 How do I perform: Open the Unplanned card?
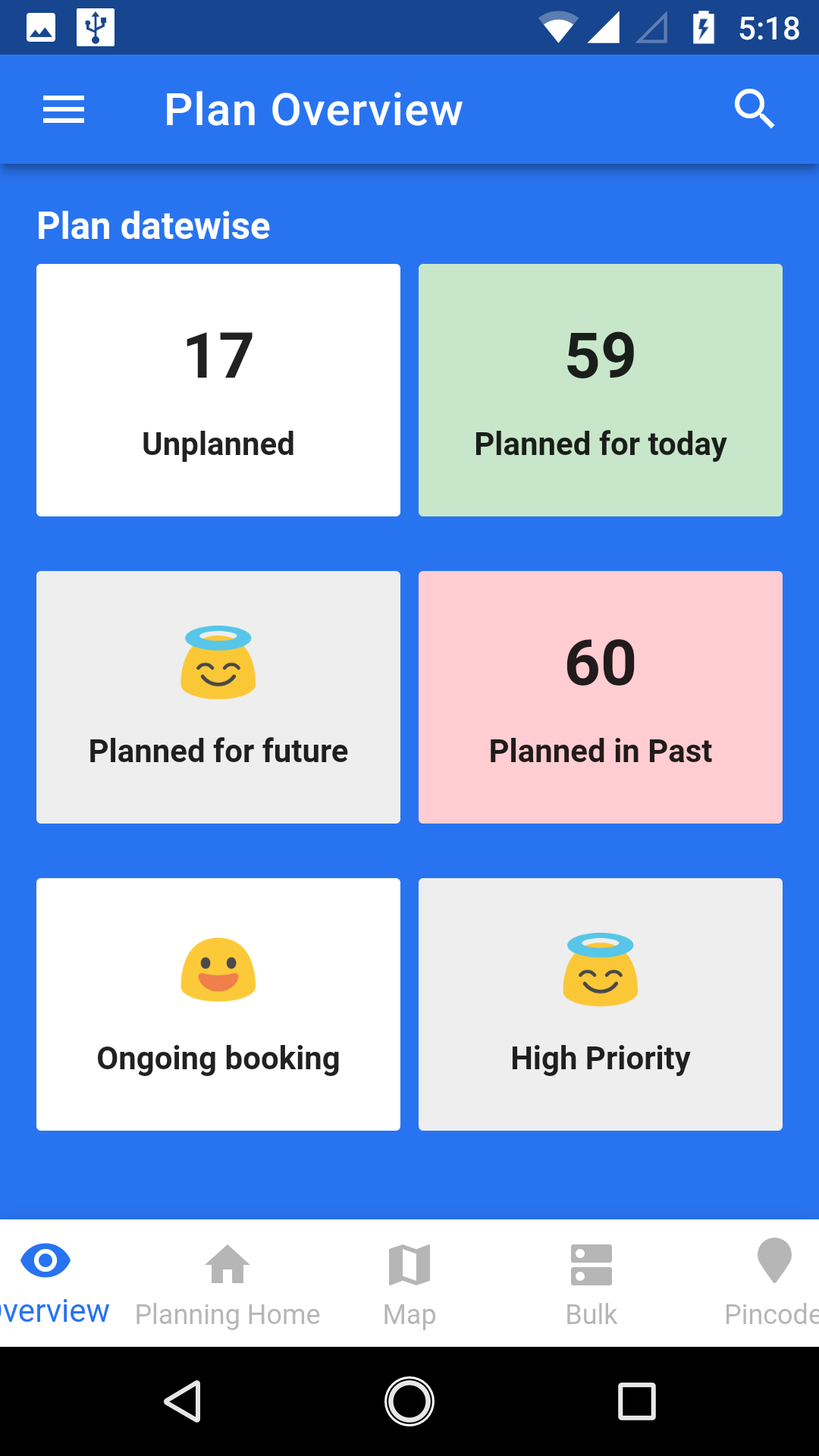[x=218, y=390]
